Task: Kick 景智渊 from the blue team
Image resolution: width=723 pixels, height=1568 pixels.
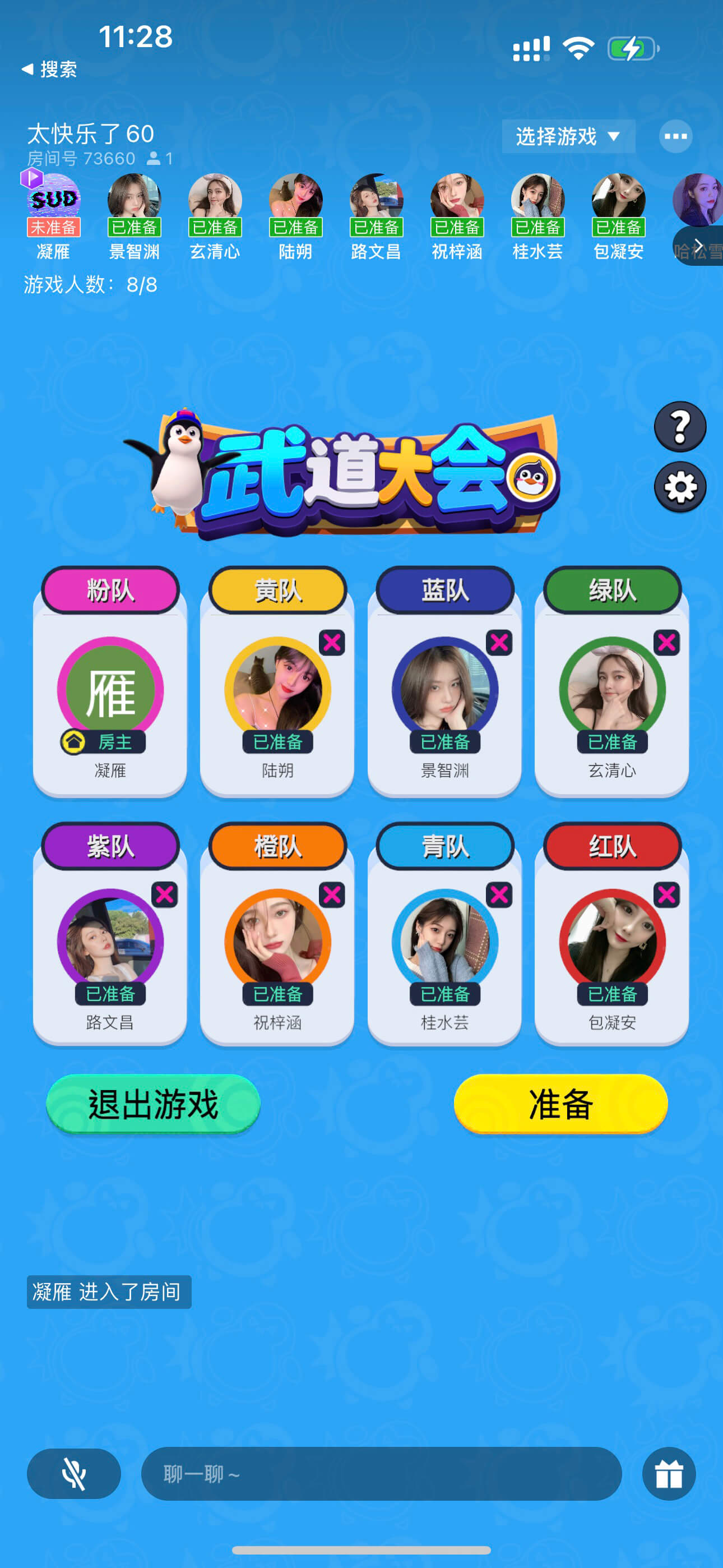Action: 499,643
